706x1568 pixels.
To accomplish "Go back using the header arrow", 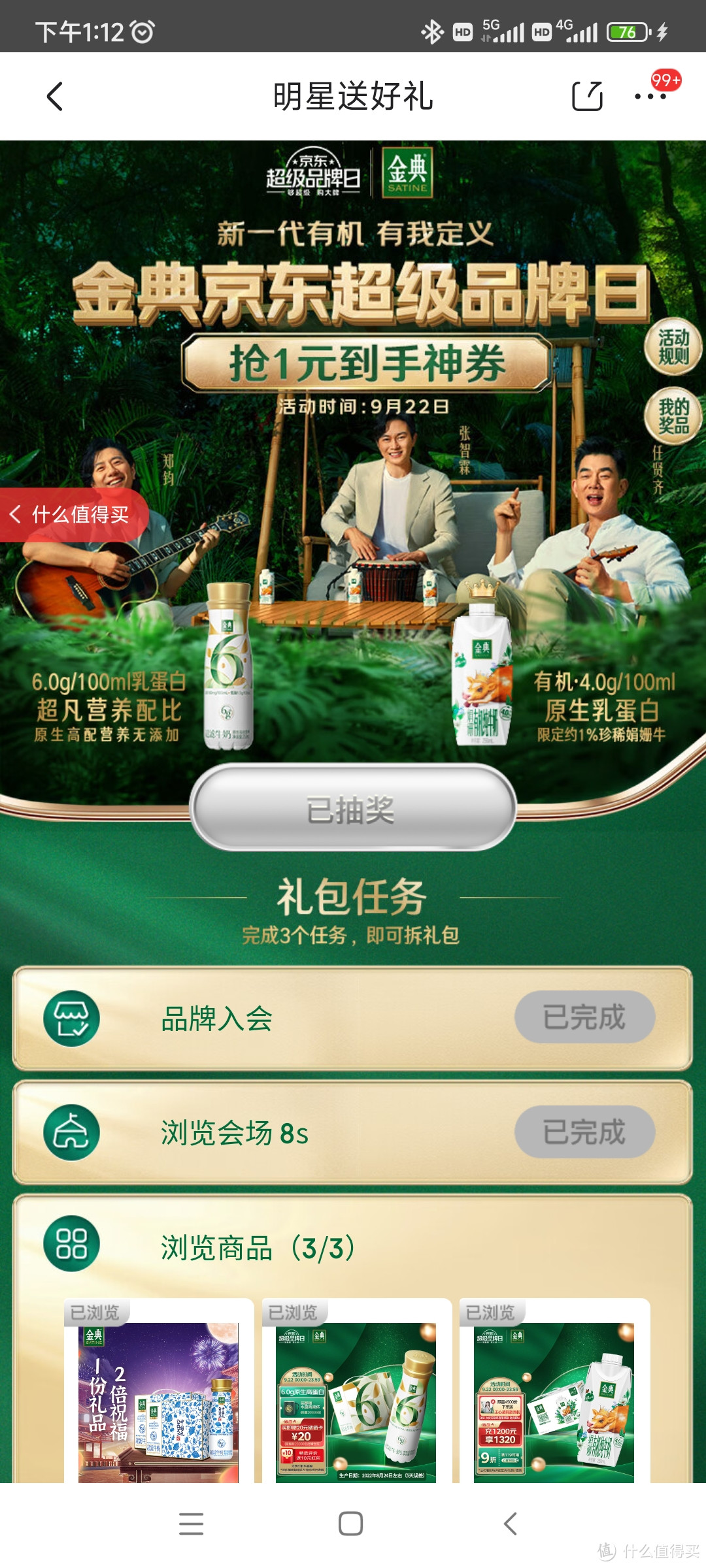I will pos(55,97).
